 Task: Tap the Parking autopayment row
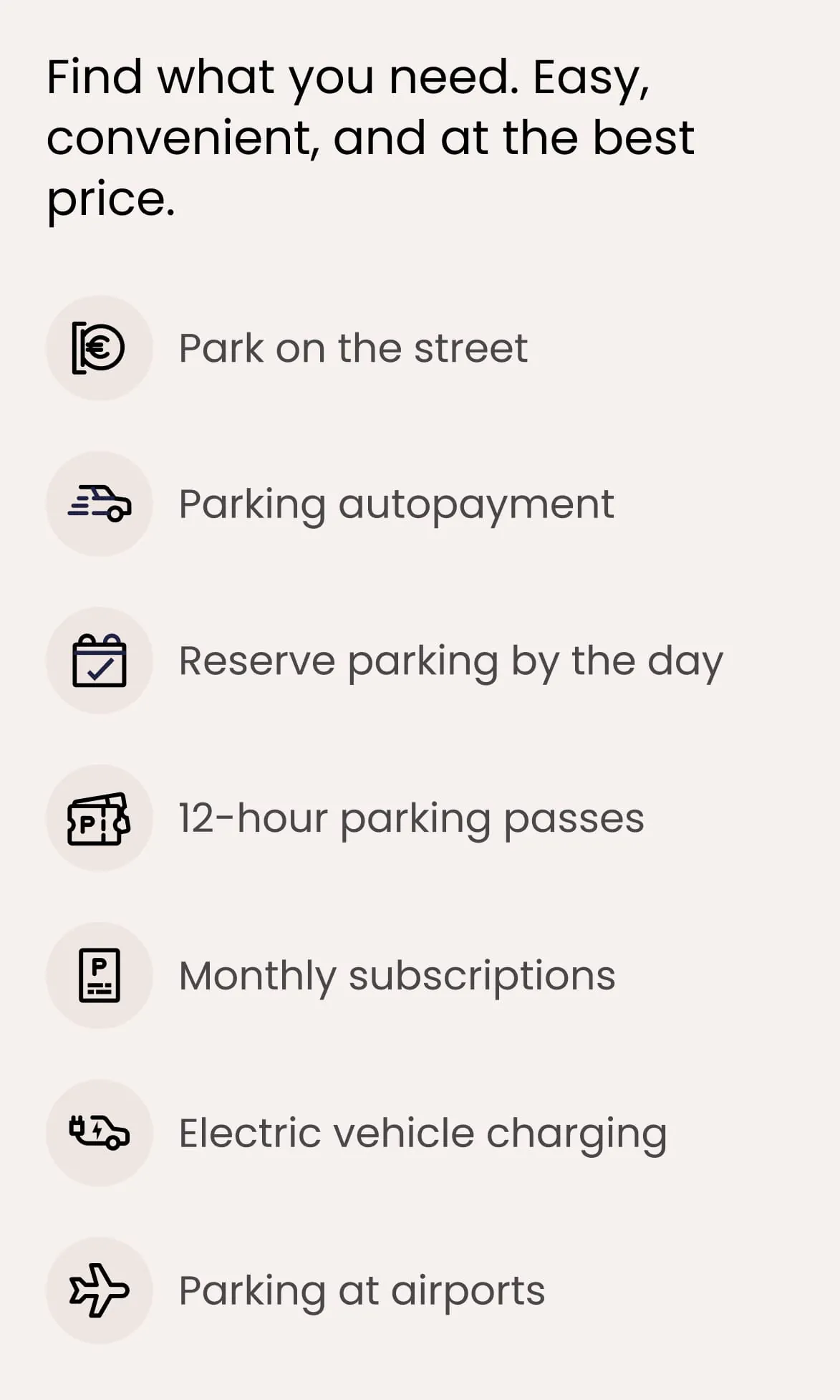(358, 504)
